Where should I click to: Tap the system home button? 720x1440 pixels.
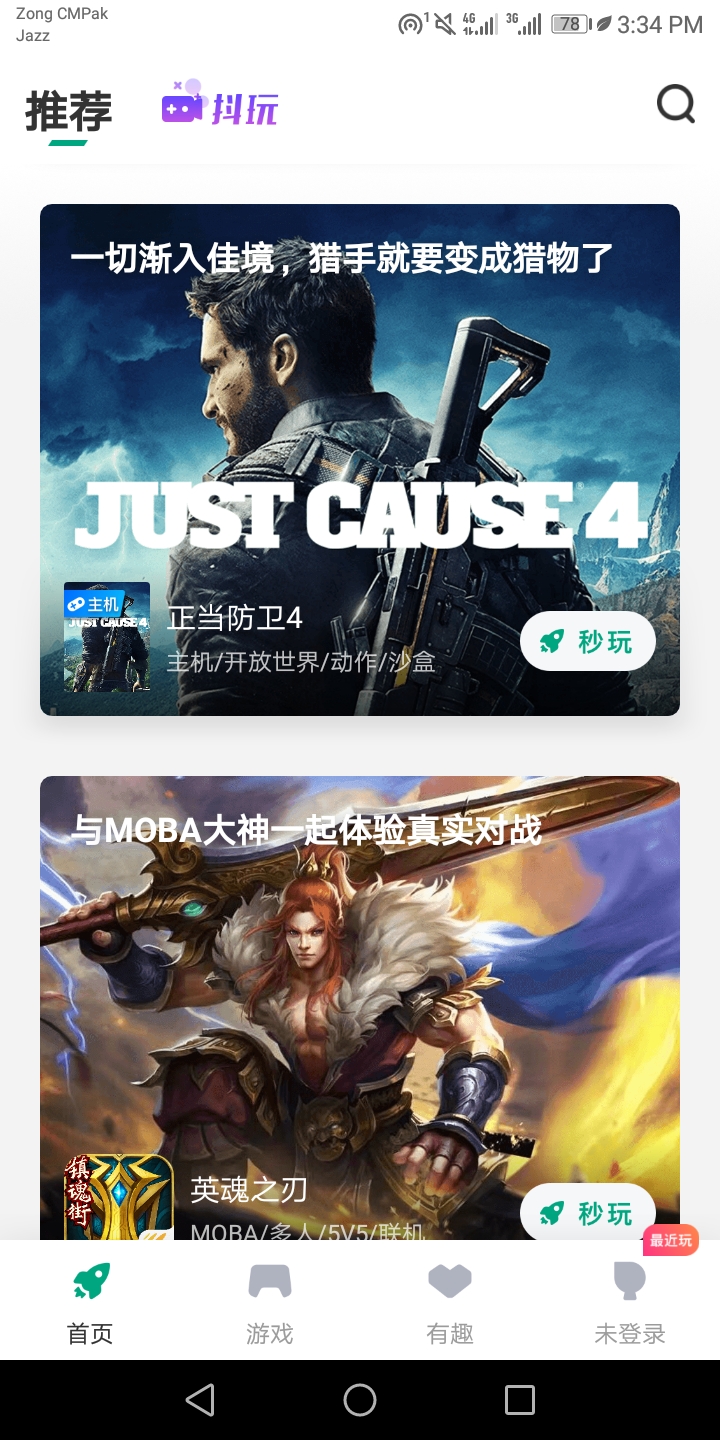[360, 1400]
